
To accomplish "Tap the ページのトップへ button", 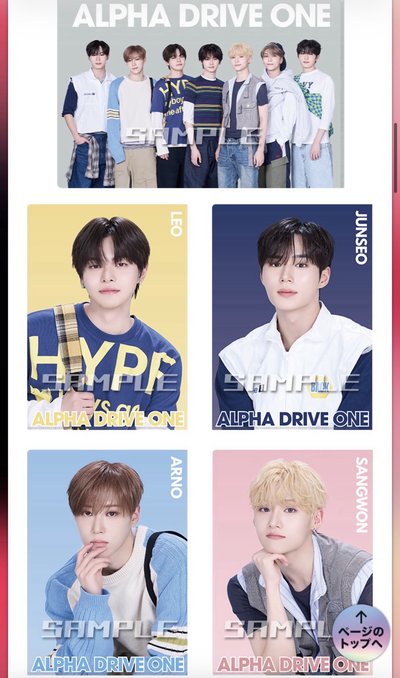I will coord(361,633).
